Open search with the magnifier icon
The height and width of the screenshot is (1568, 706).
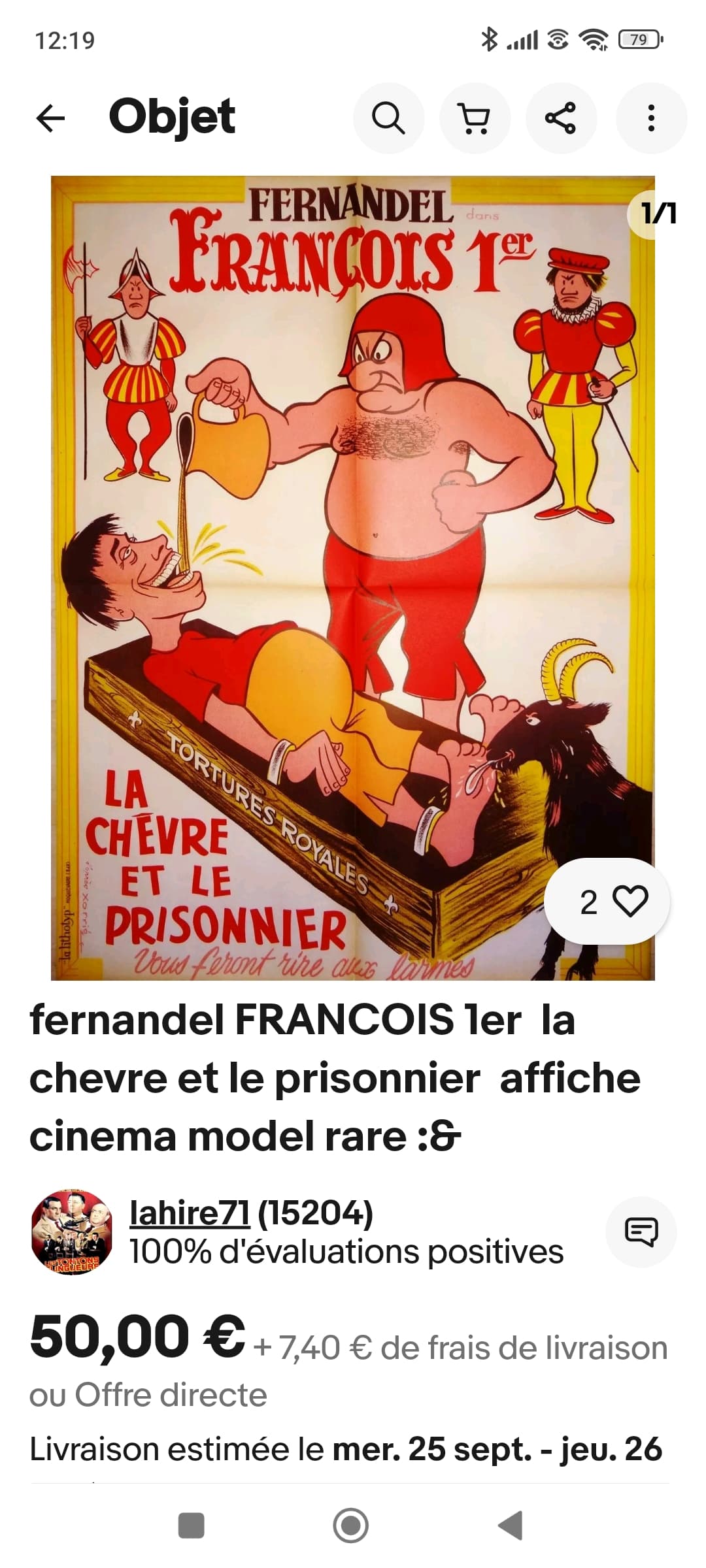tap(388, 118)
